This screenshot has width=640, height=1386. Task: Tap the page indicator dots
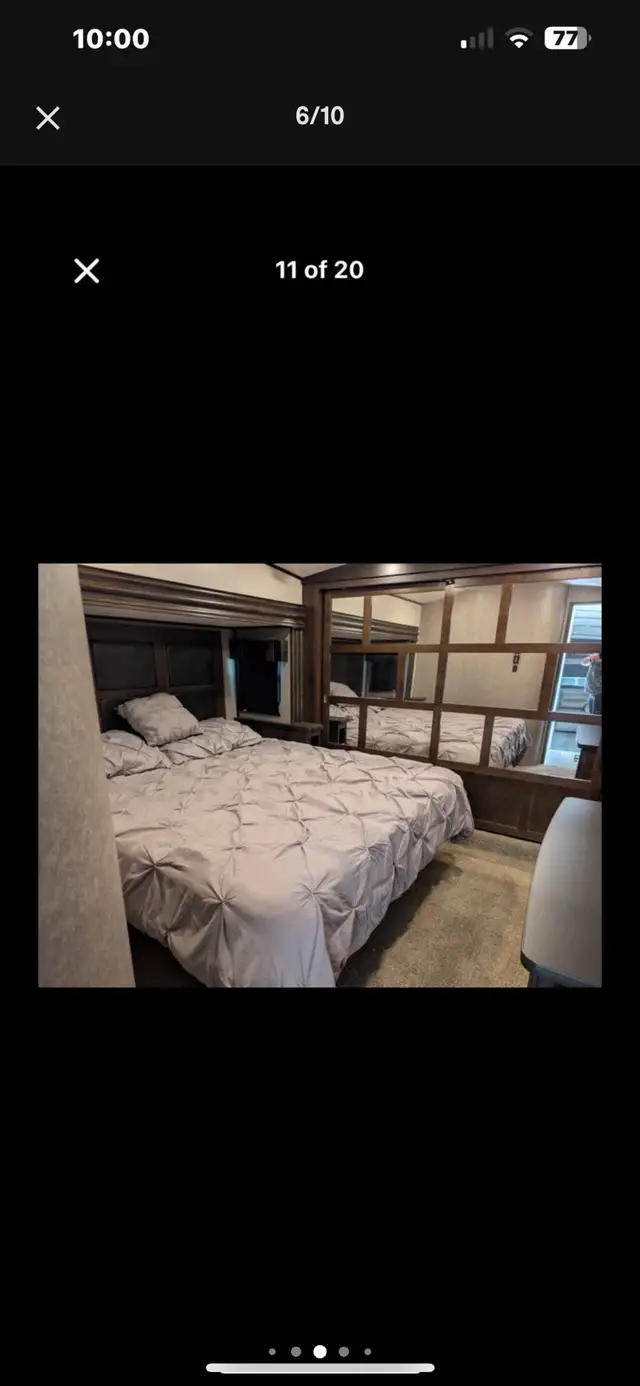320,1351
